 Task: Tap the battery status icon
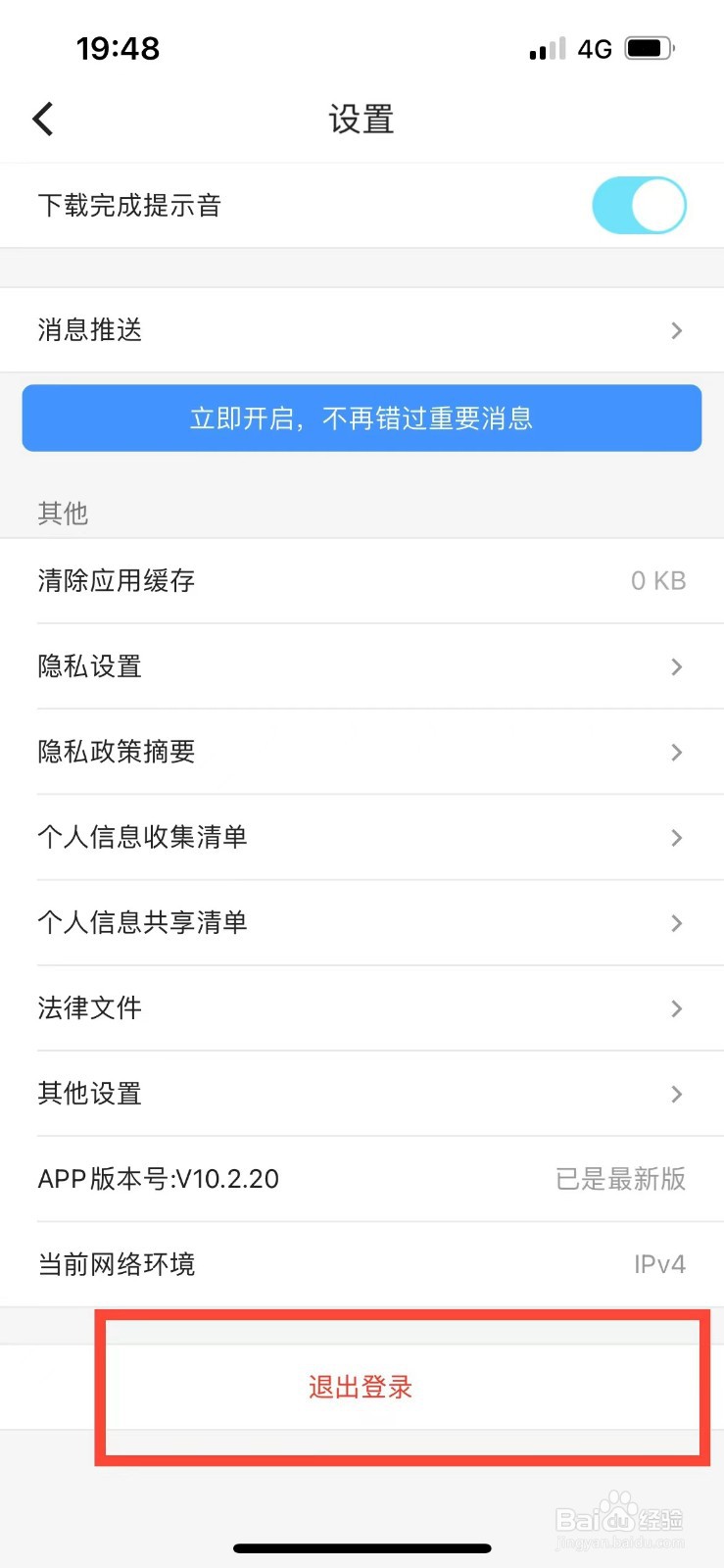650,47
